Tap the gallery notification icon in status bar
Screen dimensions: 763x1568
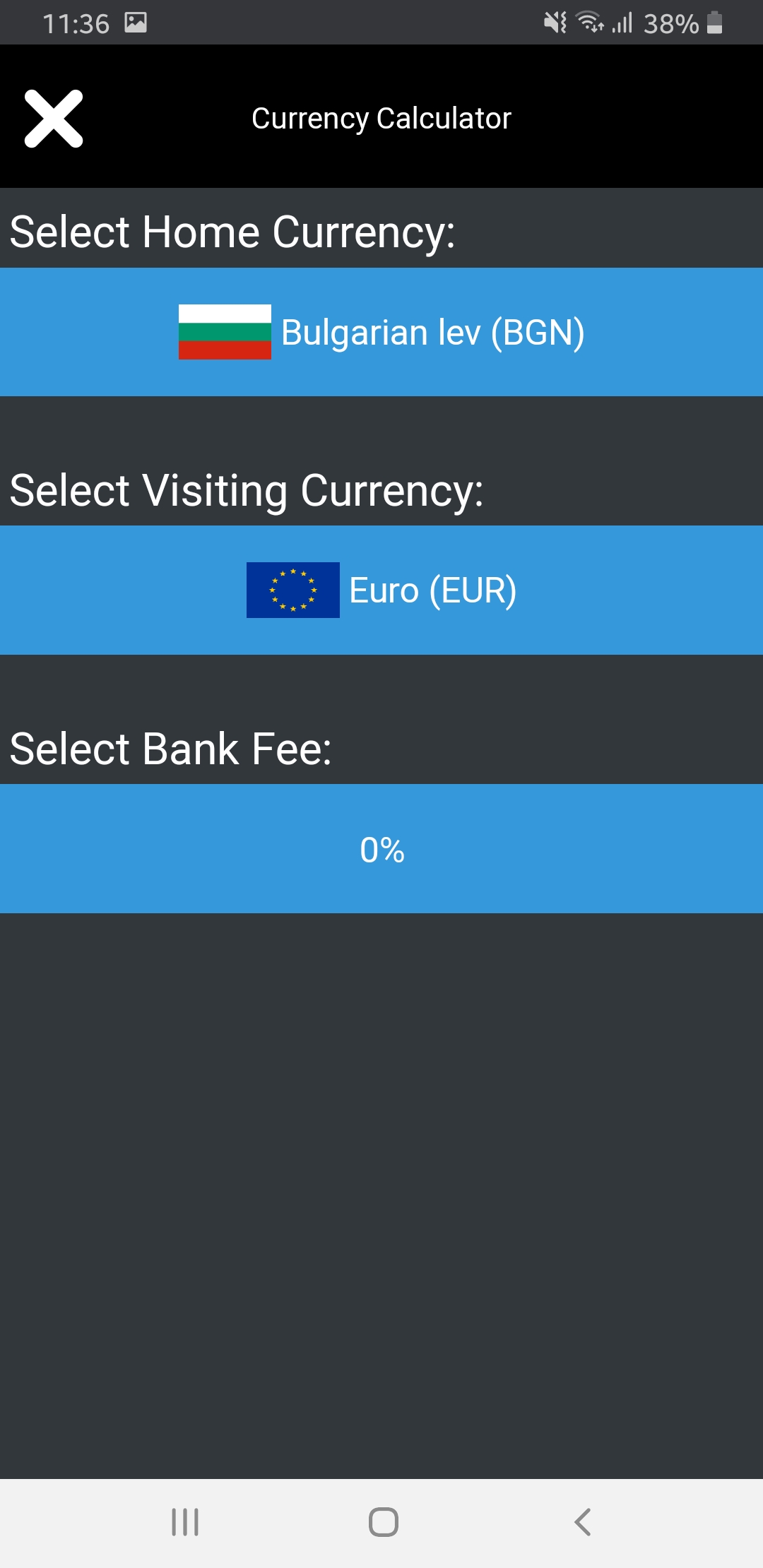[136, 23]
